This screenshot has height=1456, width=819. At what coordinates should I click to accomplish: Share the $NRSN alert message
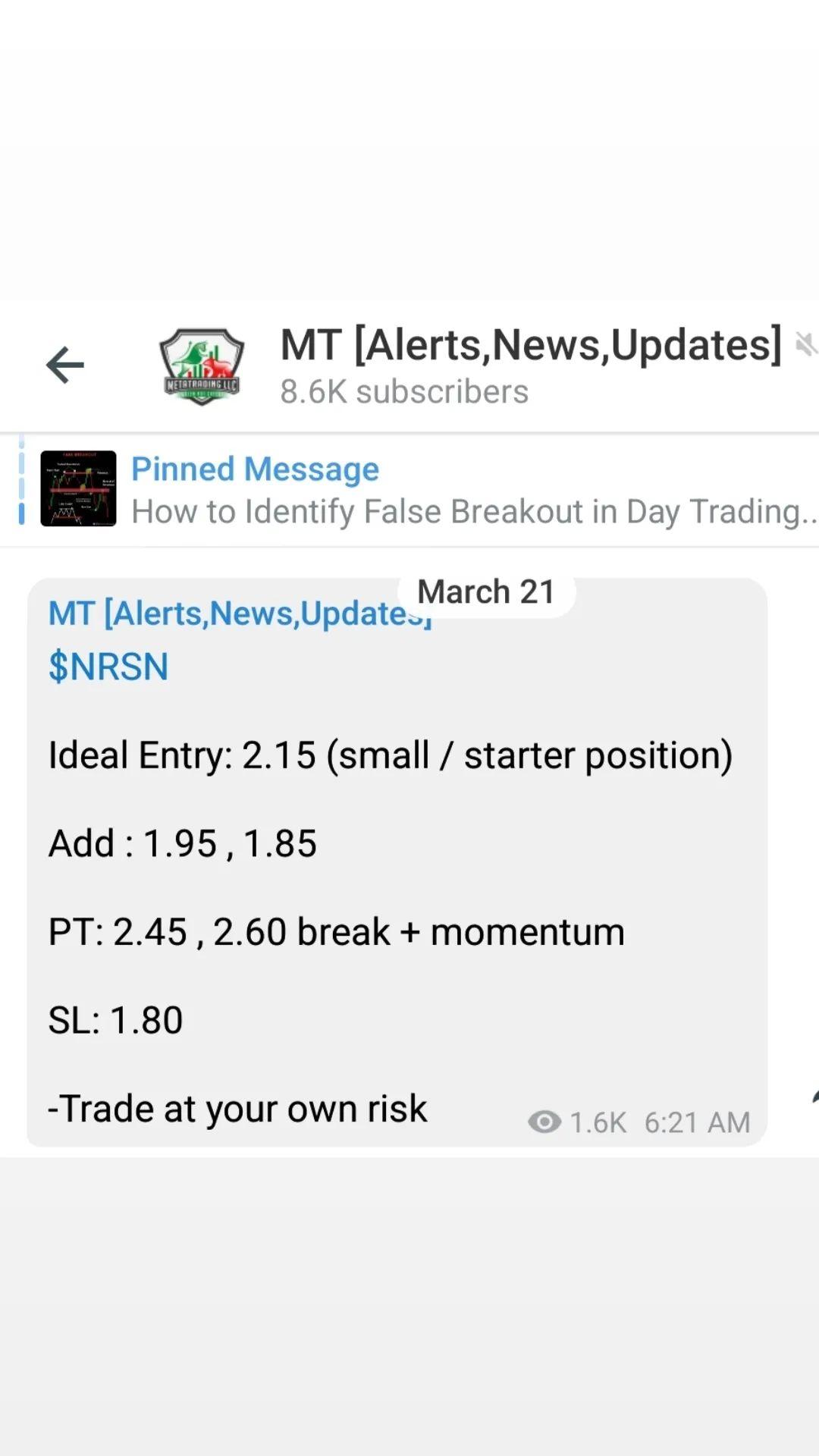coord(811,1098)
